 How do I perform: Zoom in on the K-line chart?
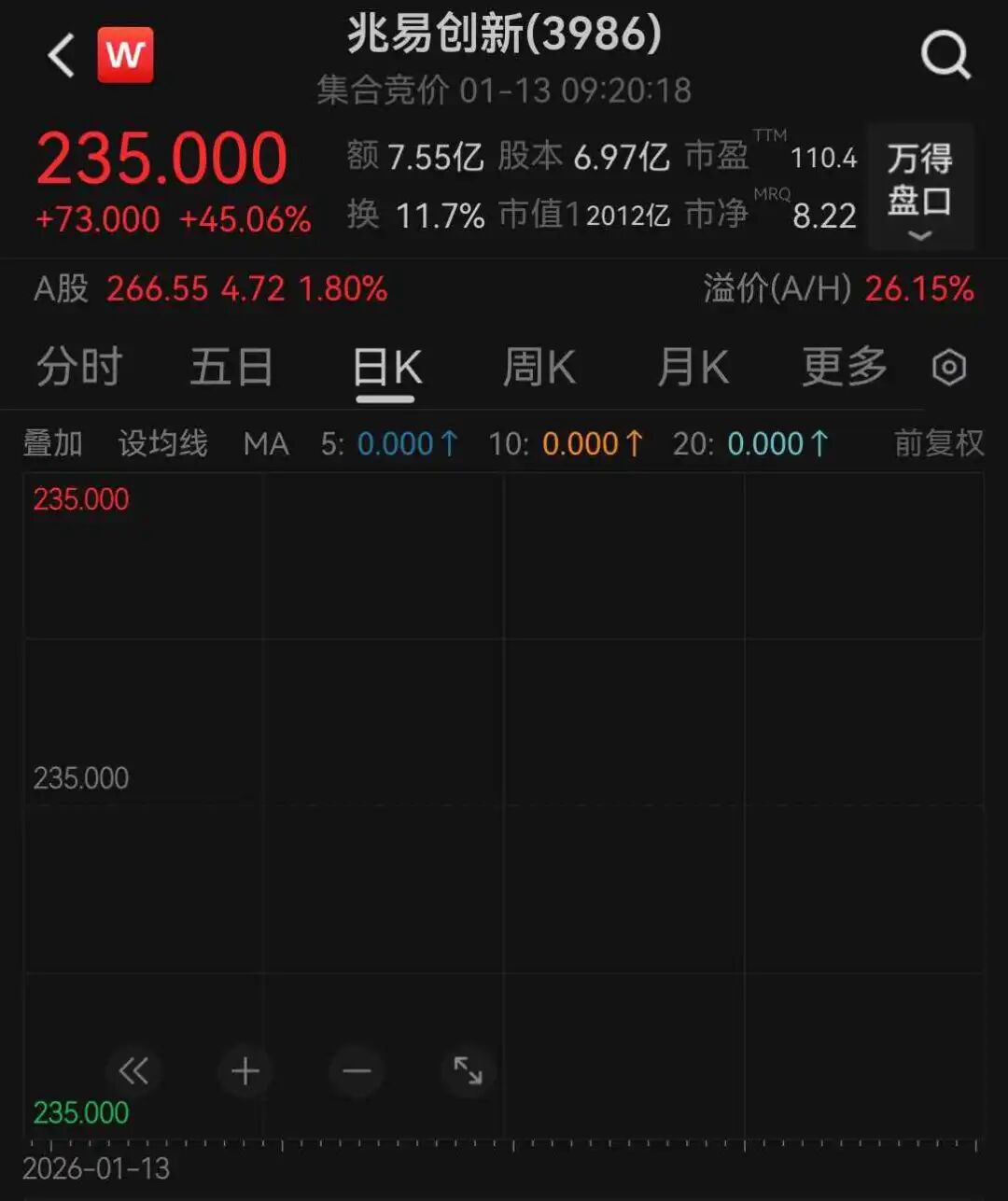click(x=245, y=1070)
